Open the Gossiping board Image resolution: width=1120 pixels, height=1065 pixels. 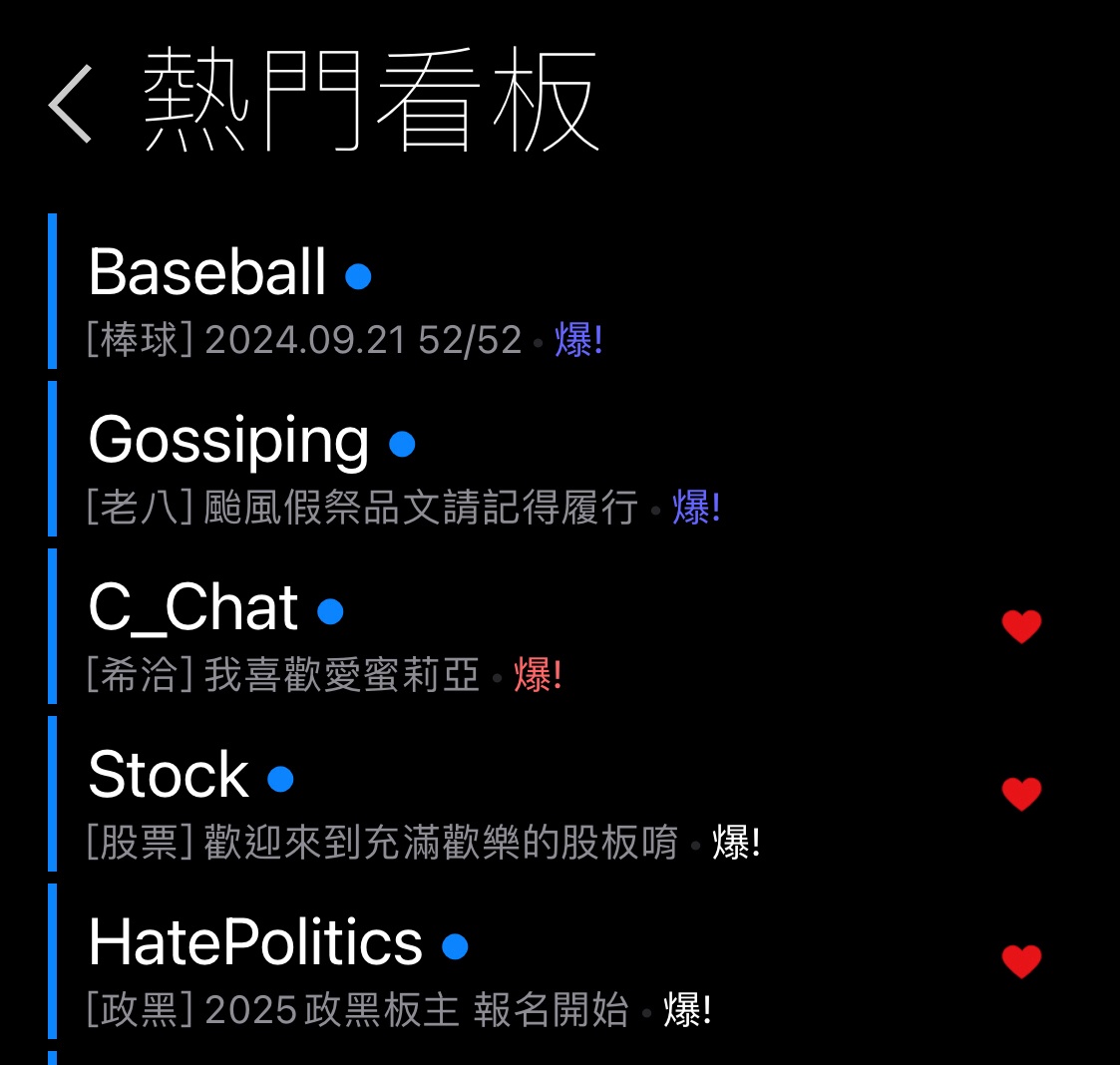tap(229, 441)
